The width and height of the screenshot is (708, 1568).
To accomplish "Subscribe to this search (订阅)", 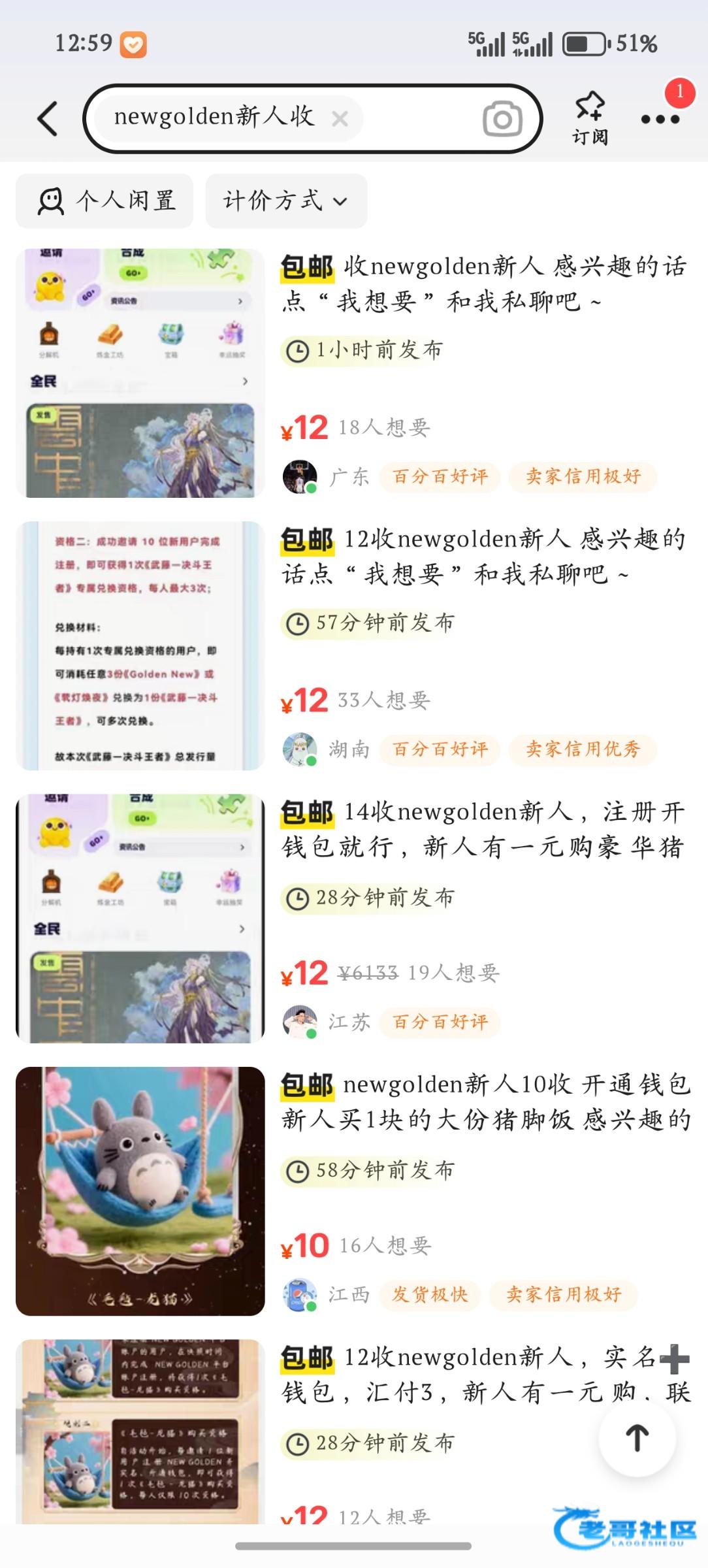I will point(590,118).
